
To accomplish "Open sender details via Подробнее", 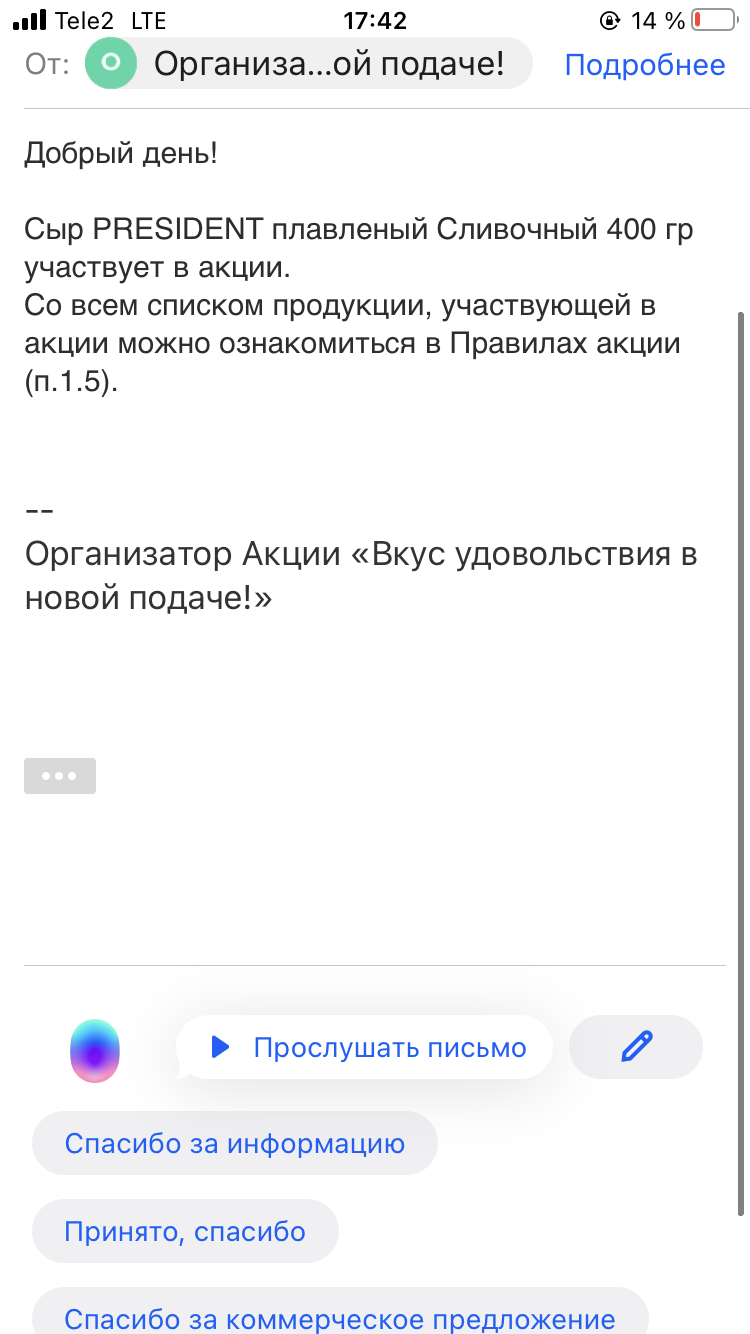I will click(x=644, y=65).
